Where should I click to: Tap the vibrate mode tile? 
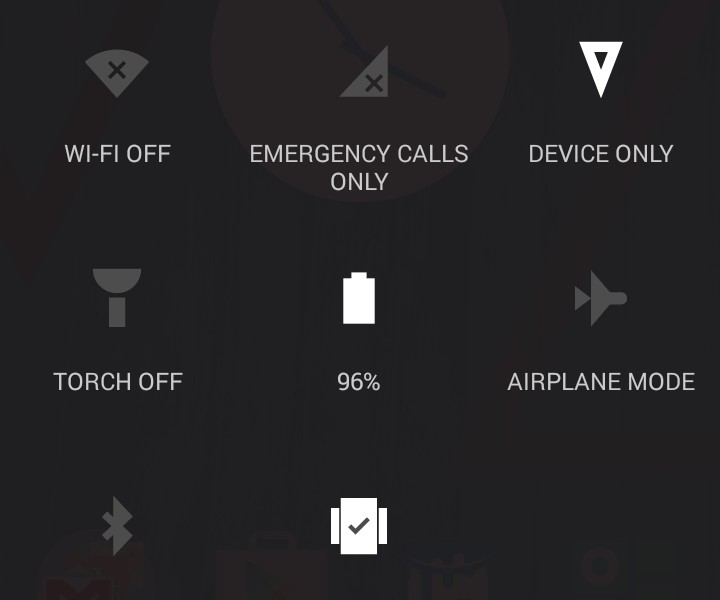[x=359, y=525]
